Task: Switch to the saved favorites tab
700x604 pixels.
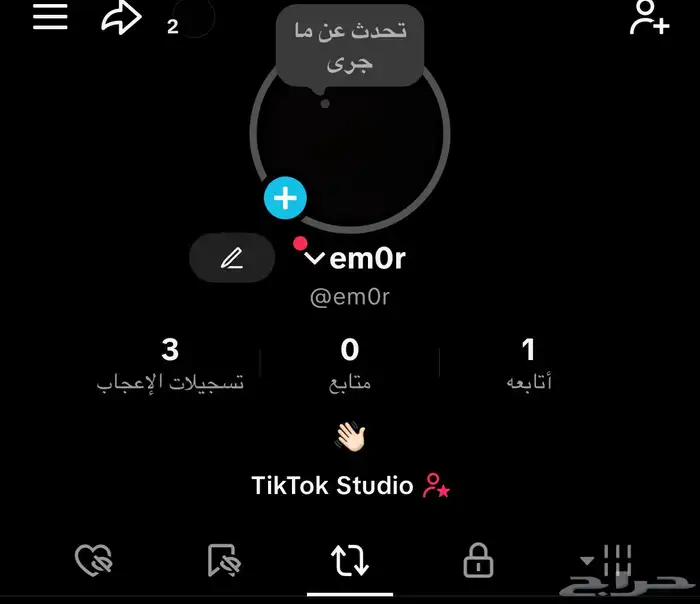Action: [x=222, y=561]
